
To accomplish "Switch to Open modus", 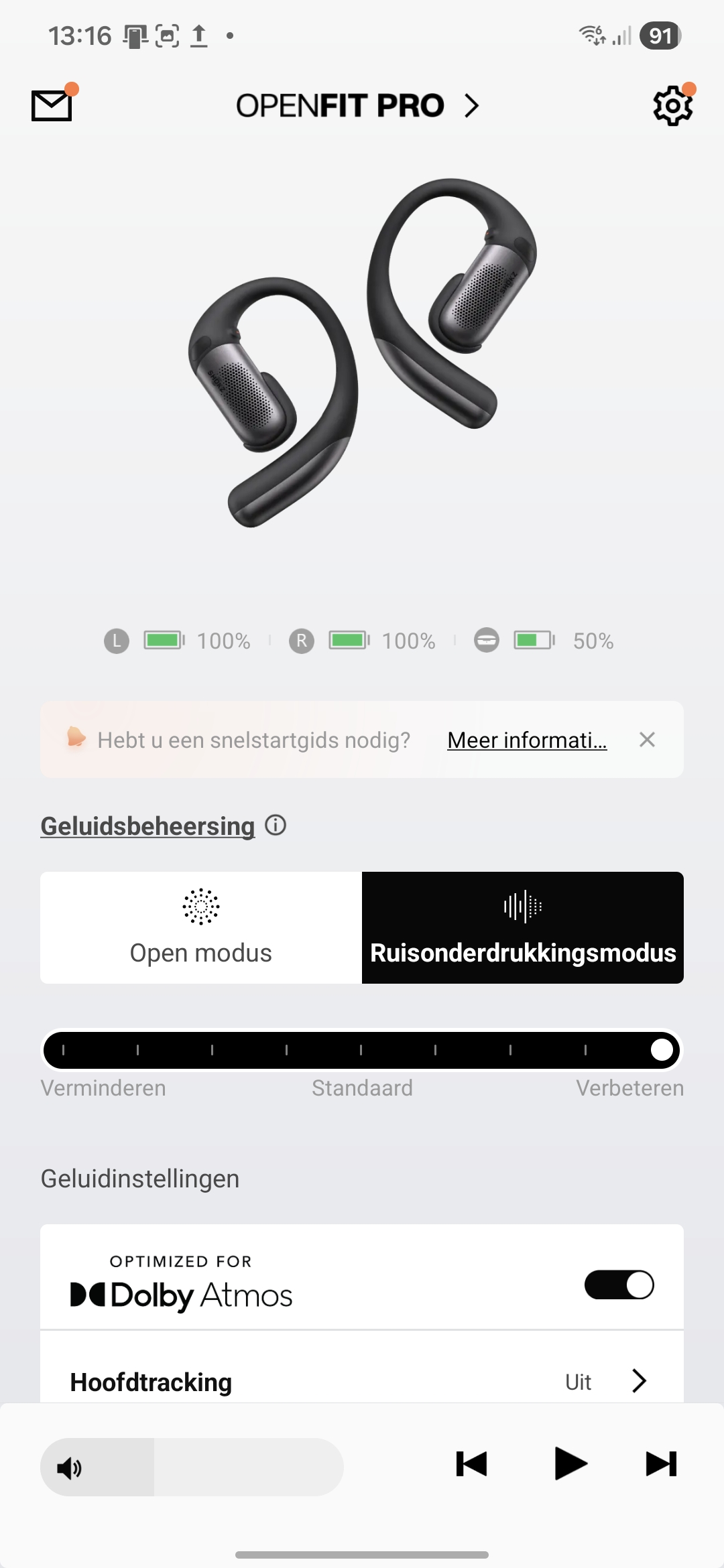I will 201,927.
